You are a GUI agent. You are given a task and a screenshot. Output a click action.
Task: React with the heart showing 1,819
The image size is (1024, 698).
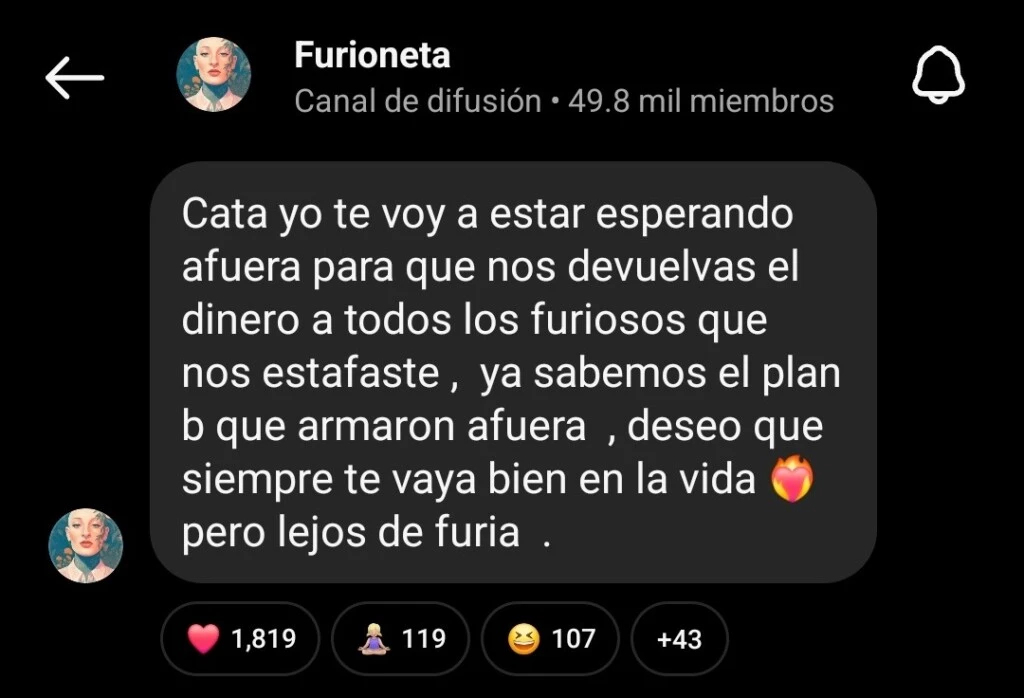point(240,638)
